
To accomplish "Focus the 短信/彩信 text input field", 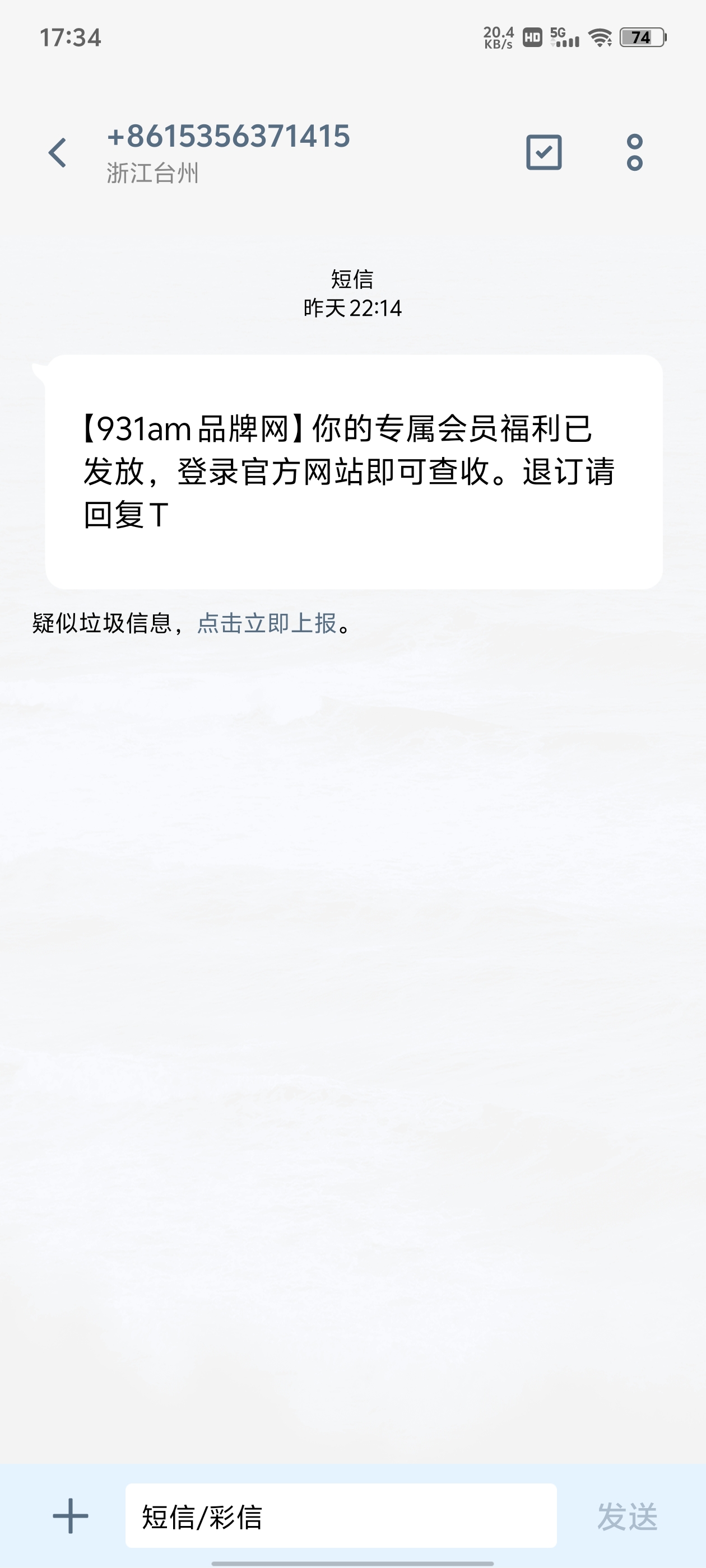I will click(x=341, y=1516).
